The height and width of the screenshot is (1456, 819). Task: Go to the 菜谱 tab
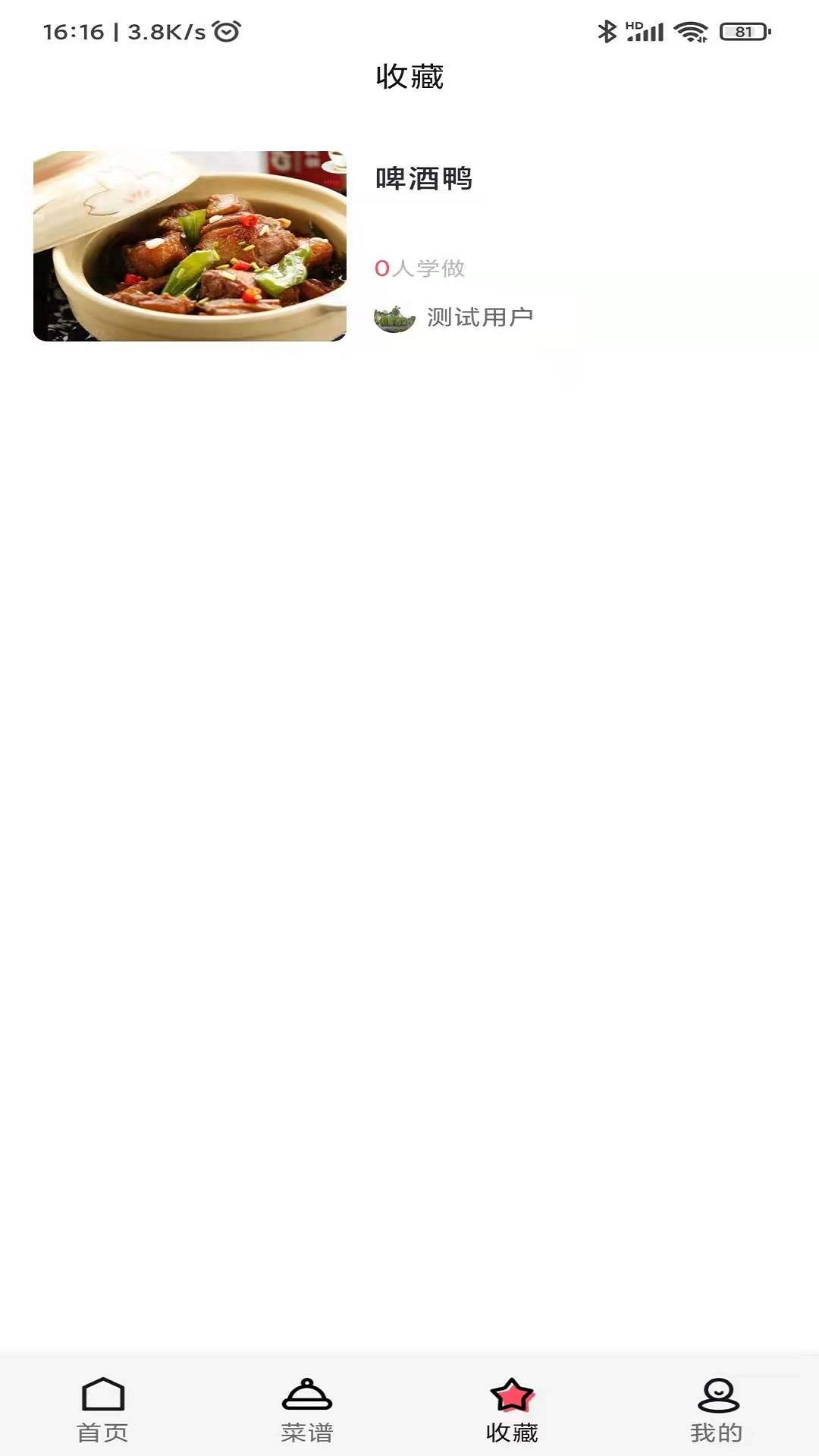(307, 1410)
